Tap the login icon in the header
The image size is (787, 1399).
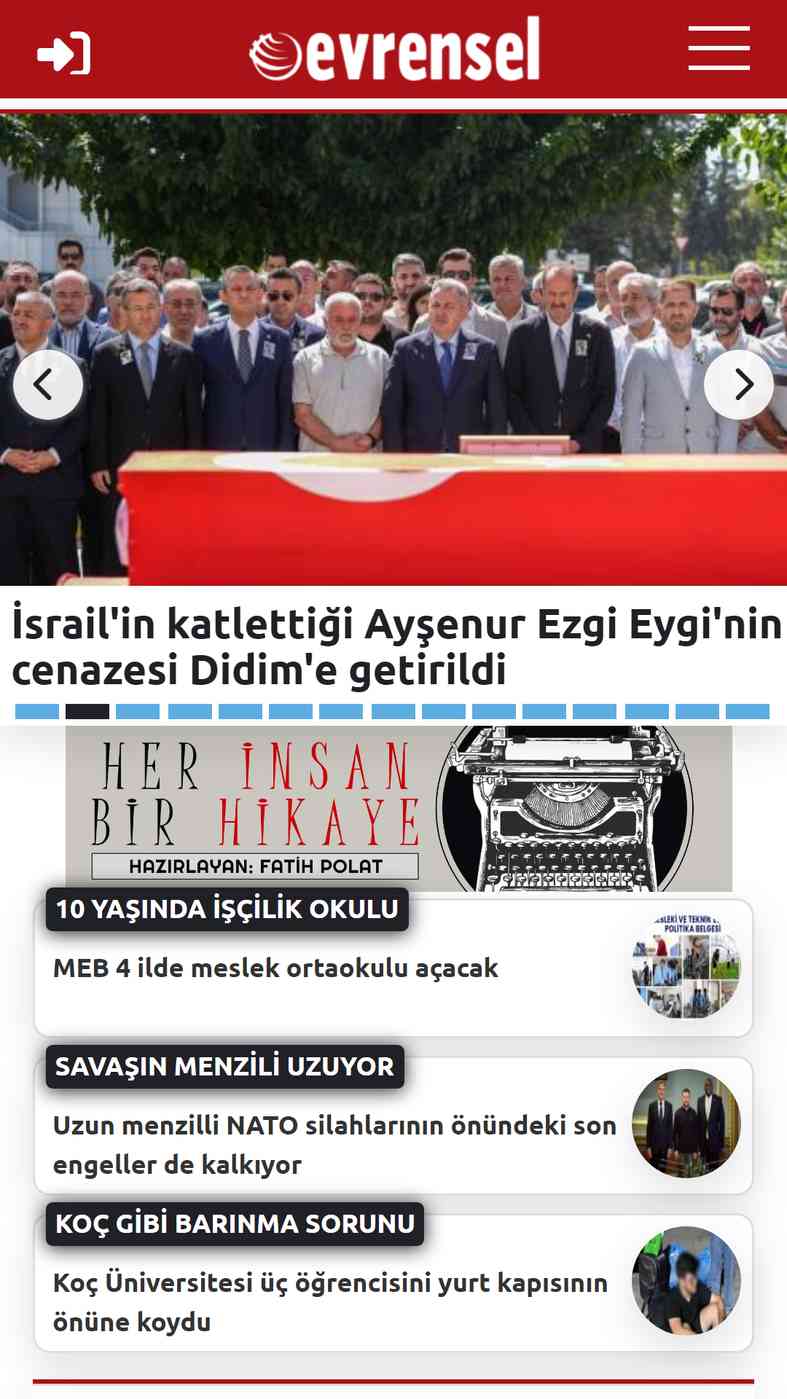[x=63, y=53]
